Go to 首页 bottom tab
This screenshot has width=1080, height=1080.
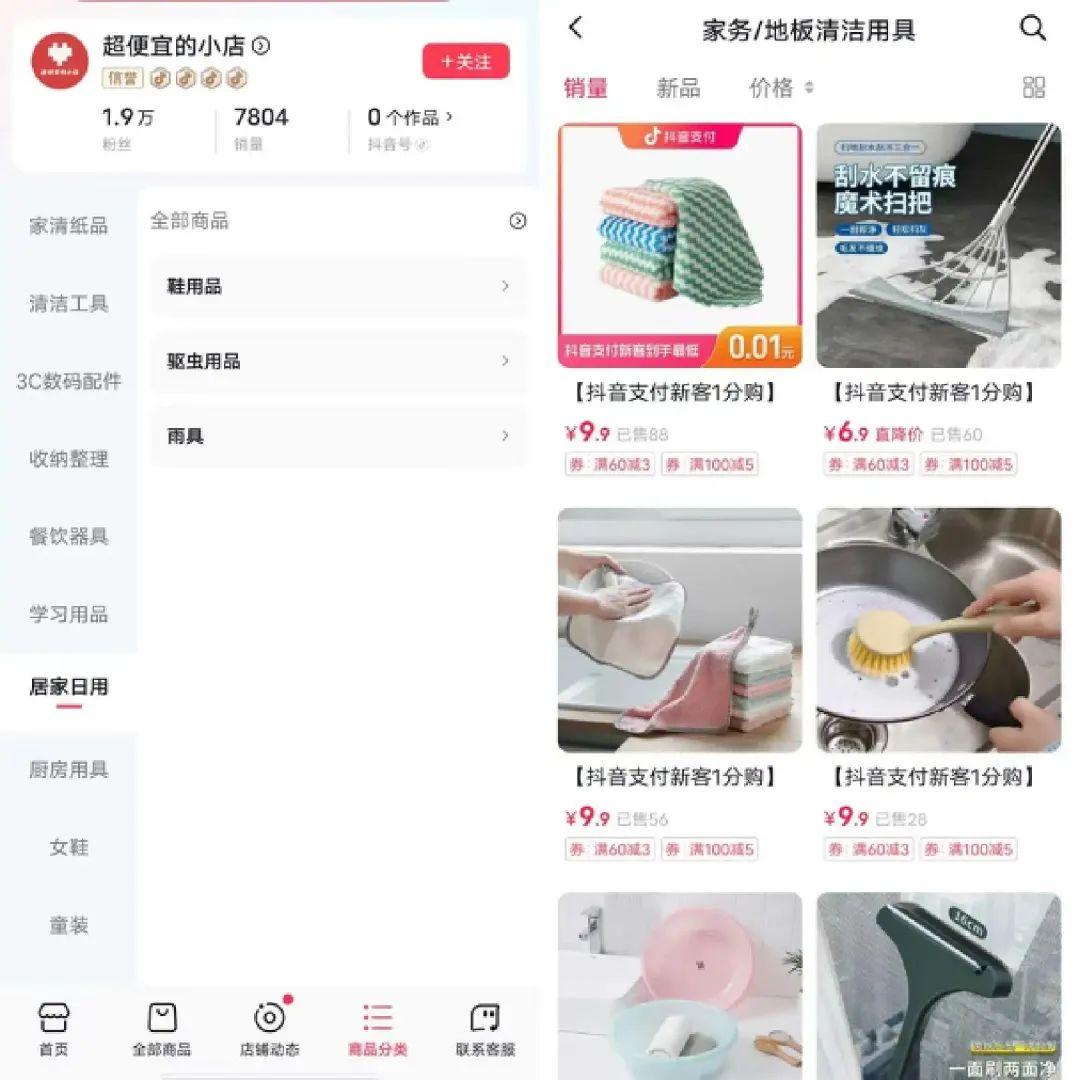[x=54, y=1029]
